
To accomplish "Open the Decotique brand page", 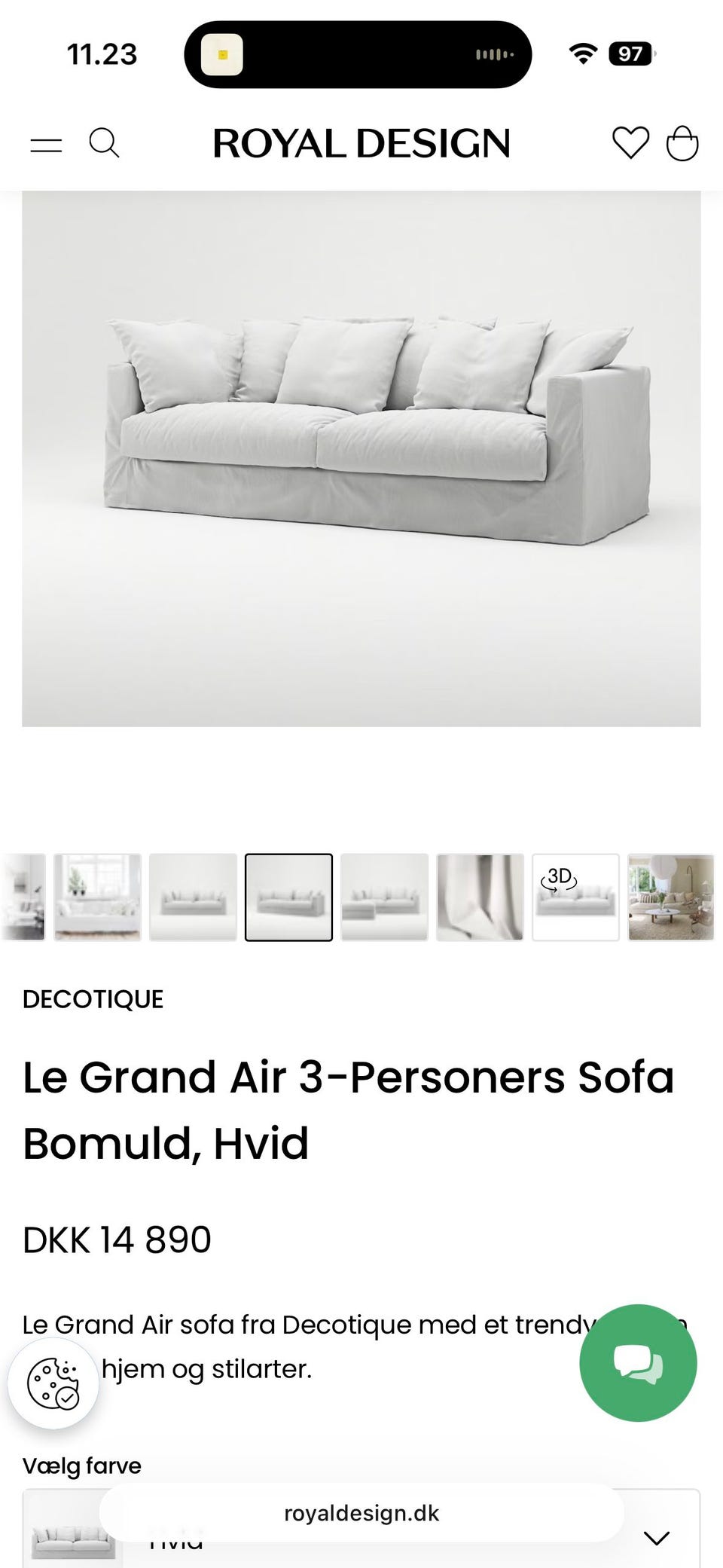I will 93,999.
